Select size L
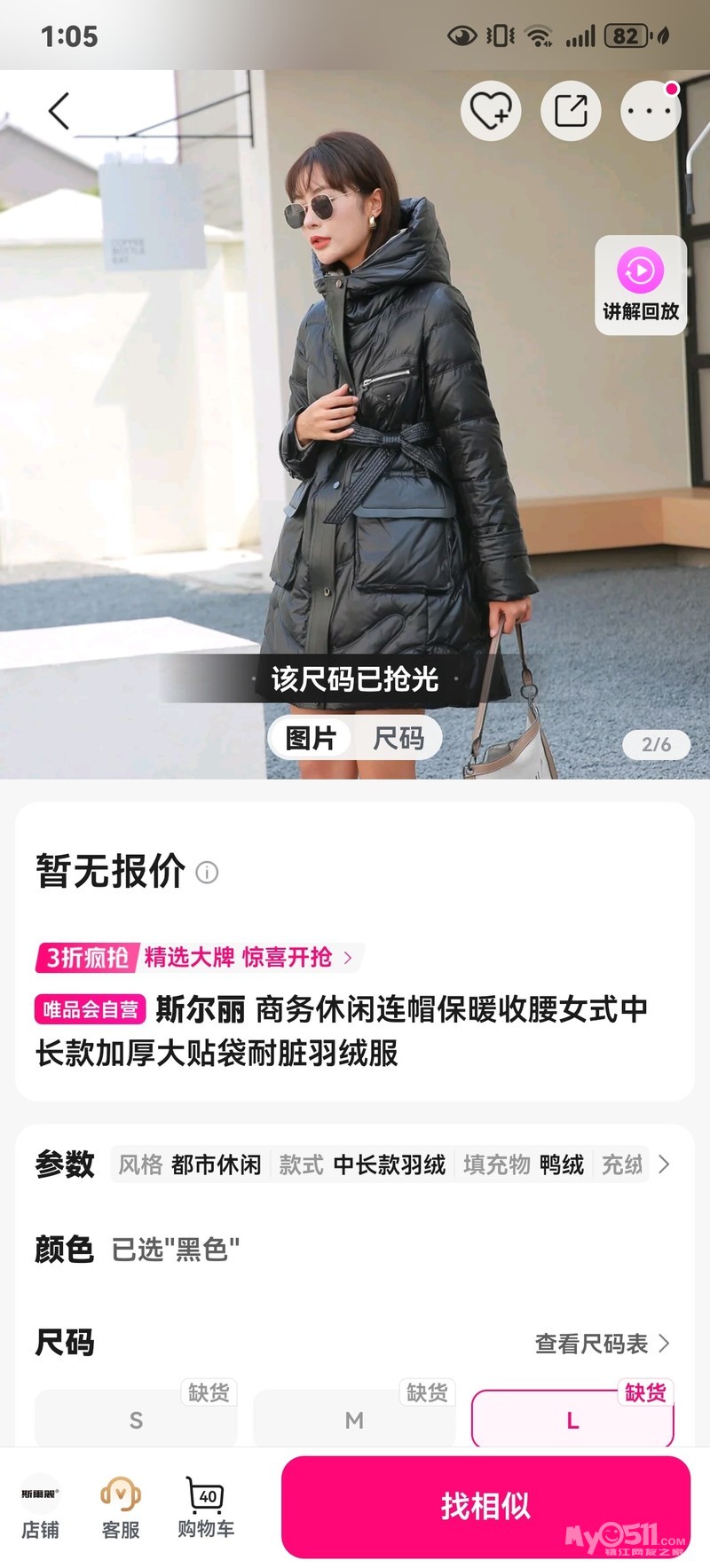 (572, 1419)
